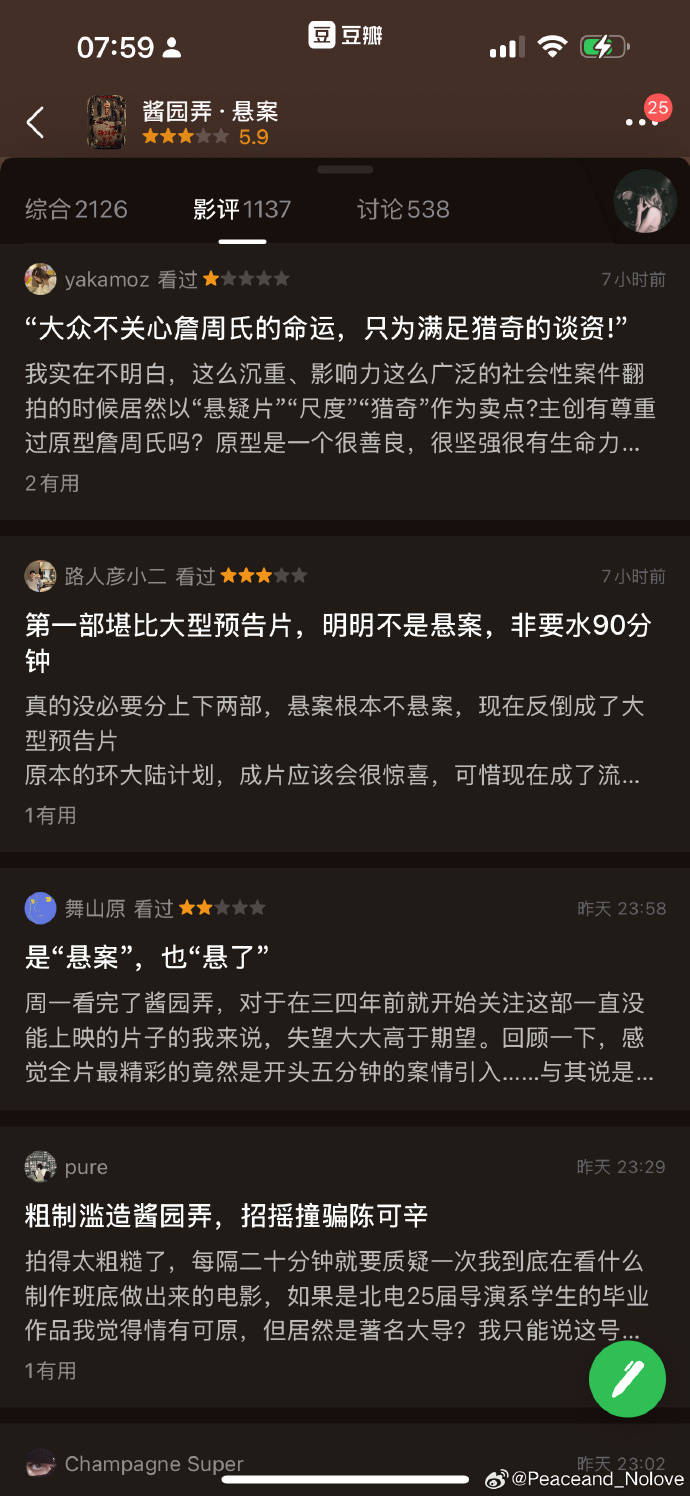This screenshot has height=1496, width=690.
Task: View 舞山原's user profile
Action: pos(41,908)
